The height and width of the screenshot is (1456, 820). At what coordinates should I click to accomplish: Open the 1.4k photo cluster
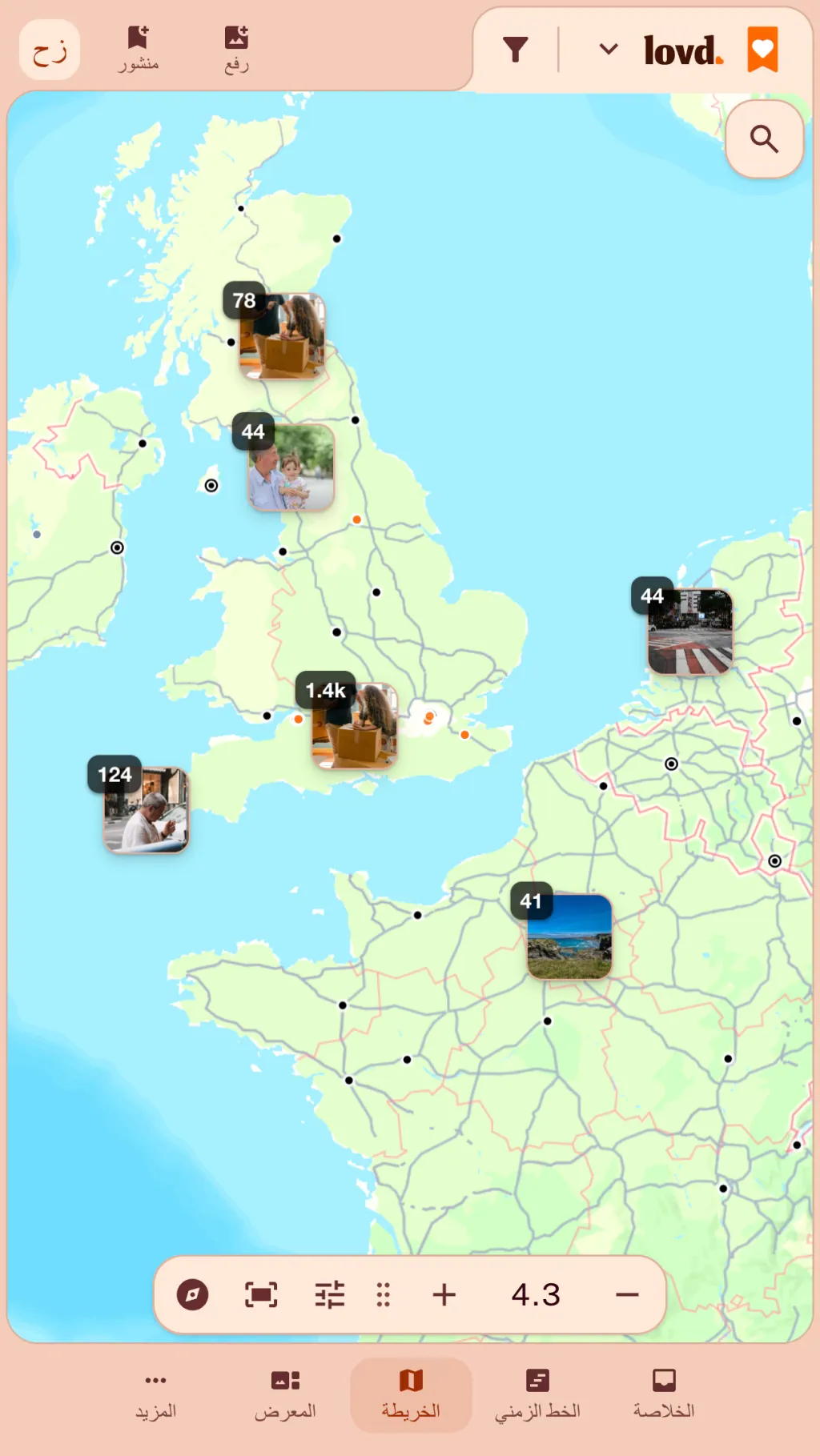point(348,720)
